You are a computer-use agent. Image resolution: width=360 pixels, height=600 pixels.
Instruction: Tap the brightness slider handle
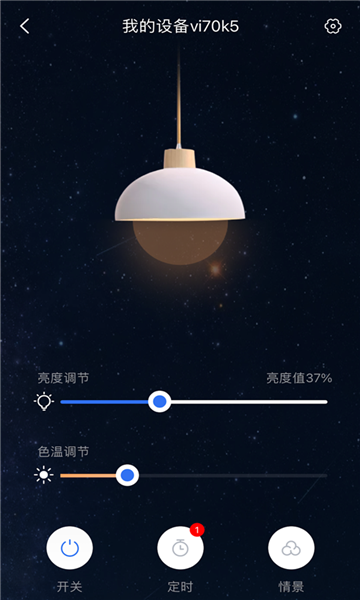click(x=159, y=401)
